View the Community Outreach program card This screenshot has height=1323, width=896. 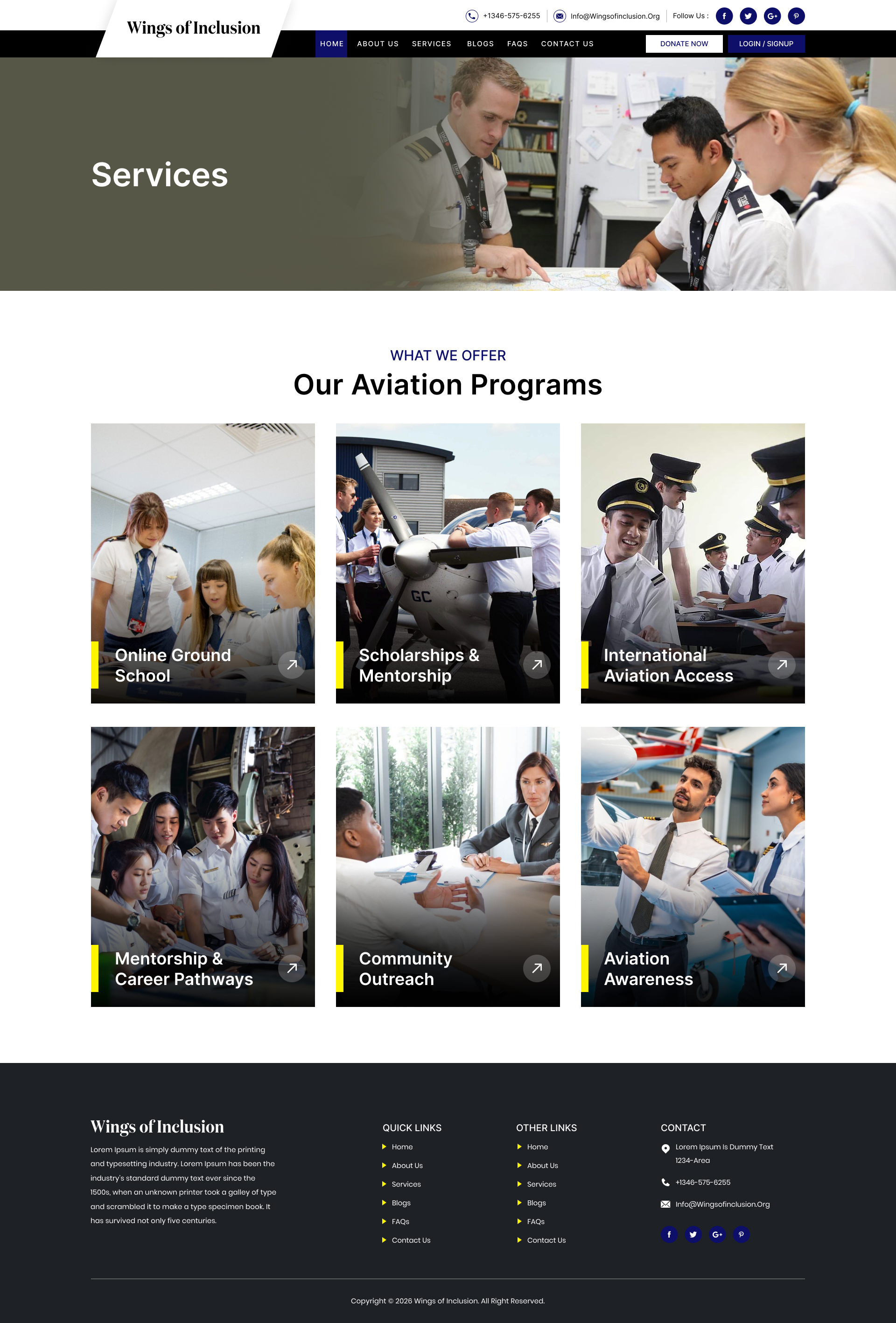[448, 866]
